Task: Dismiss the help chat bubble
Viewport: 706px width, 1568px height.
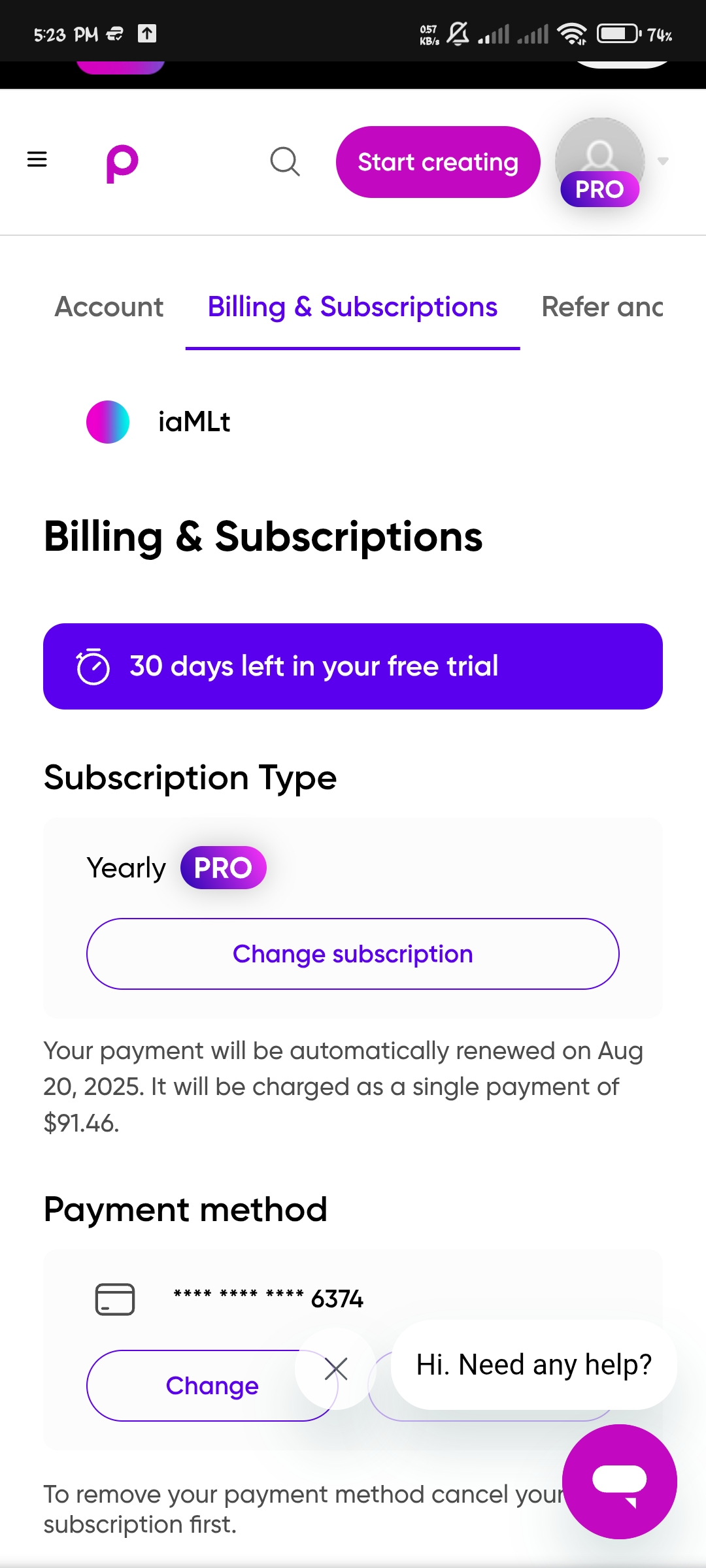Action: tap(336, 1369)
